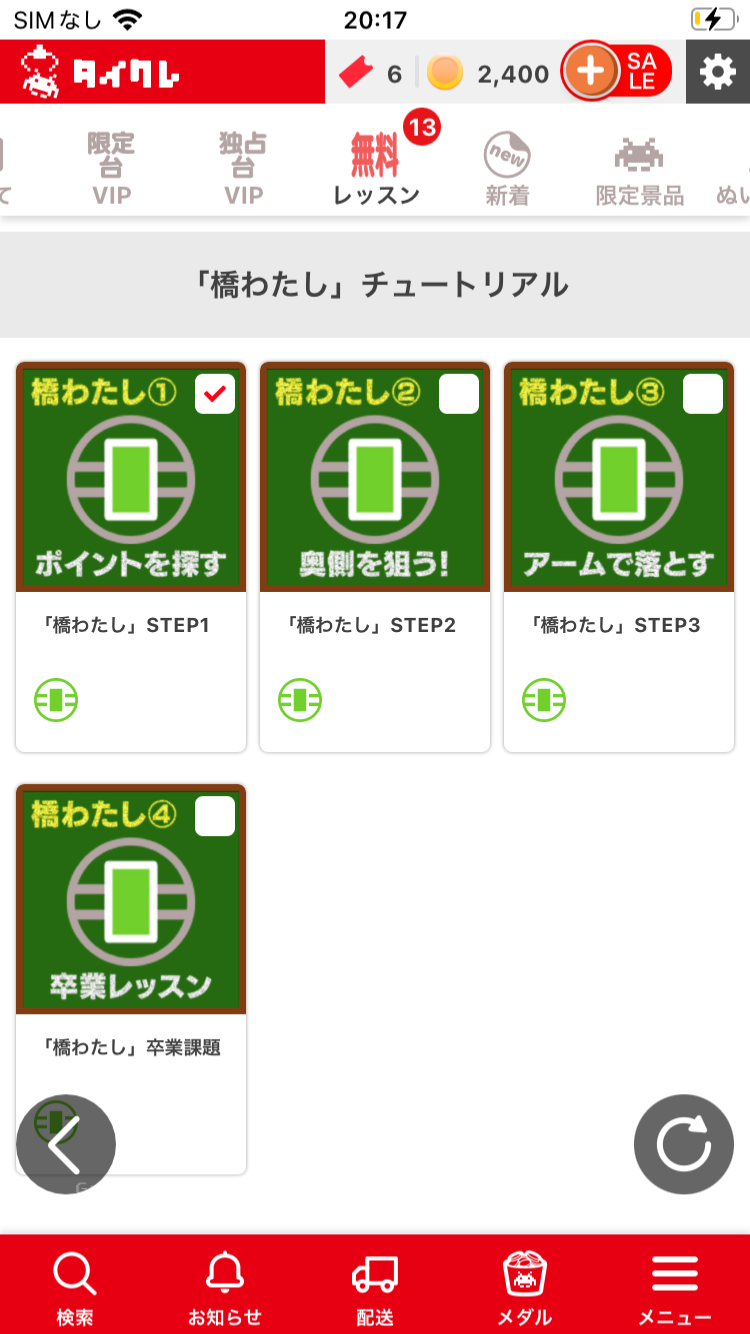Mark the 橋わたし③ lesson checkbox

(702, 394)
